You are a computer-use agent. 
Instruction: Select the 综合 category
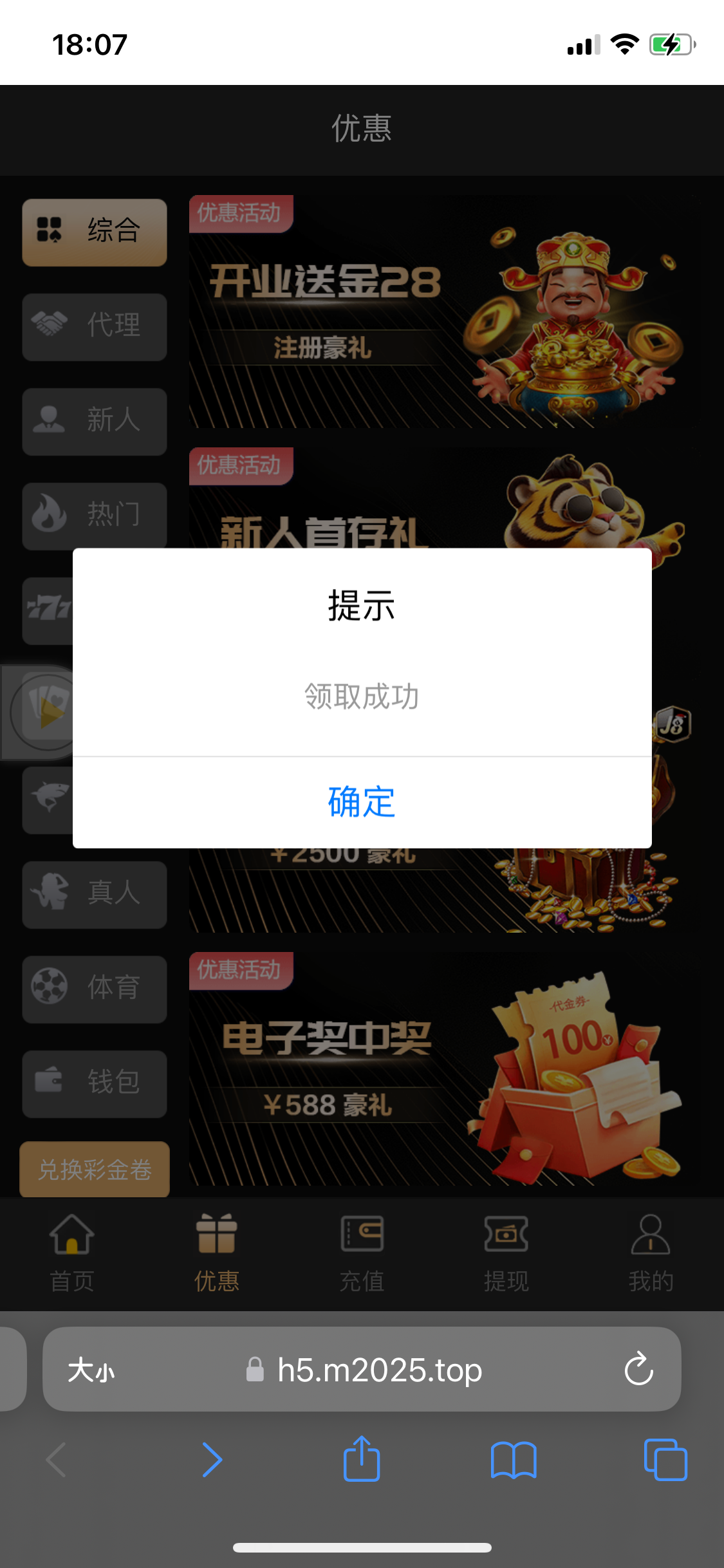coord(95,232)
